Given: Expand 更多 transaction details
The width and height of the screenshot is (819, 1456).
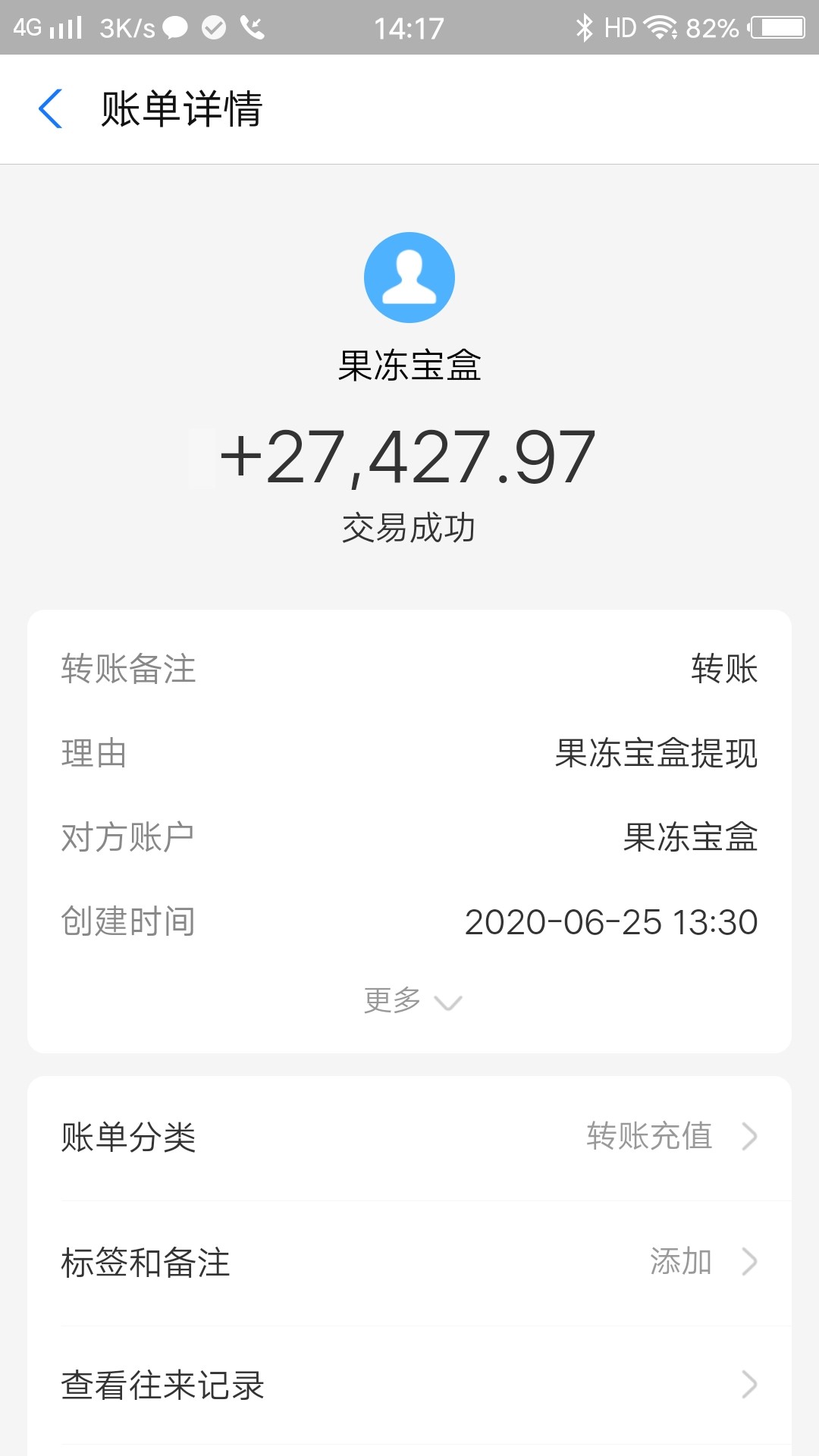Looking at the screenshot, I should point(411,1001).
